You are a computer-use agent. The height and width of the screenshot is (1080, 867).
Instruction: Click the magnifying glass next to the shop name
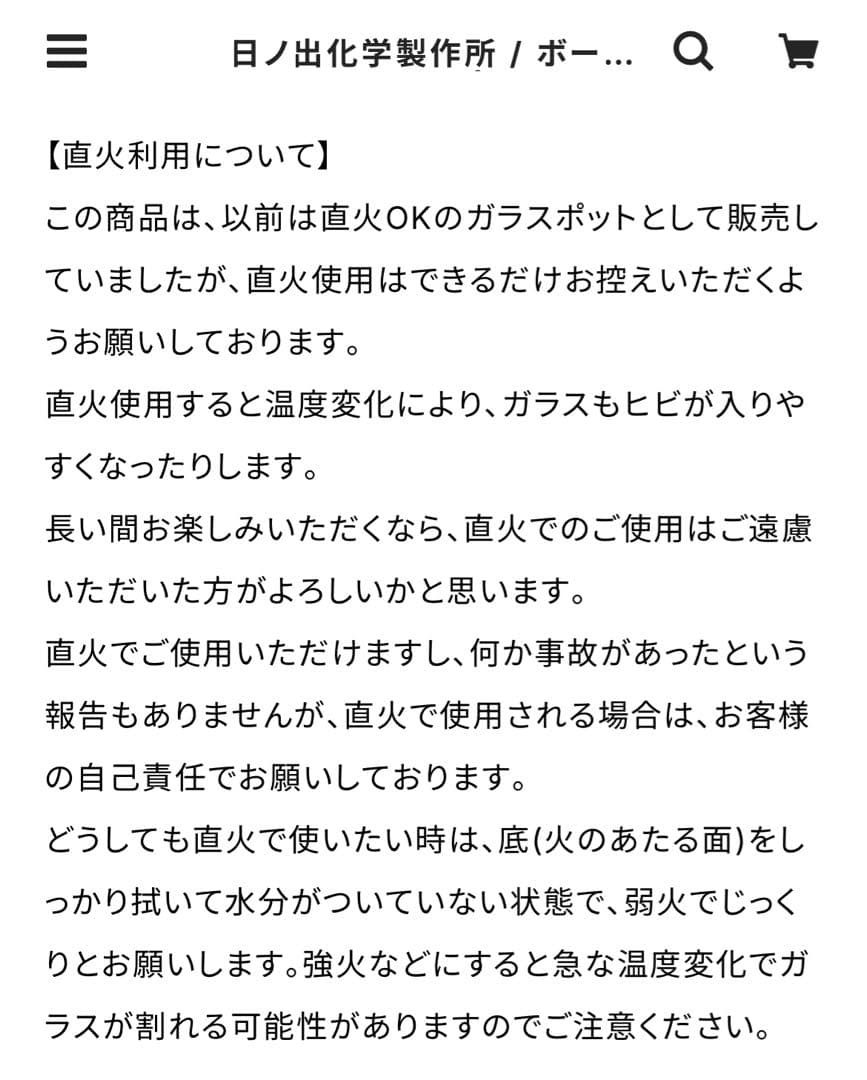click(x=694, y=53)
